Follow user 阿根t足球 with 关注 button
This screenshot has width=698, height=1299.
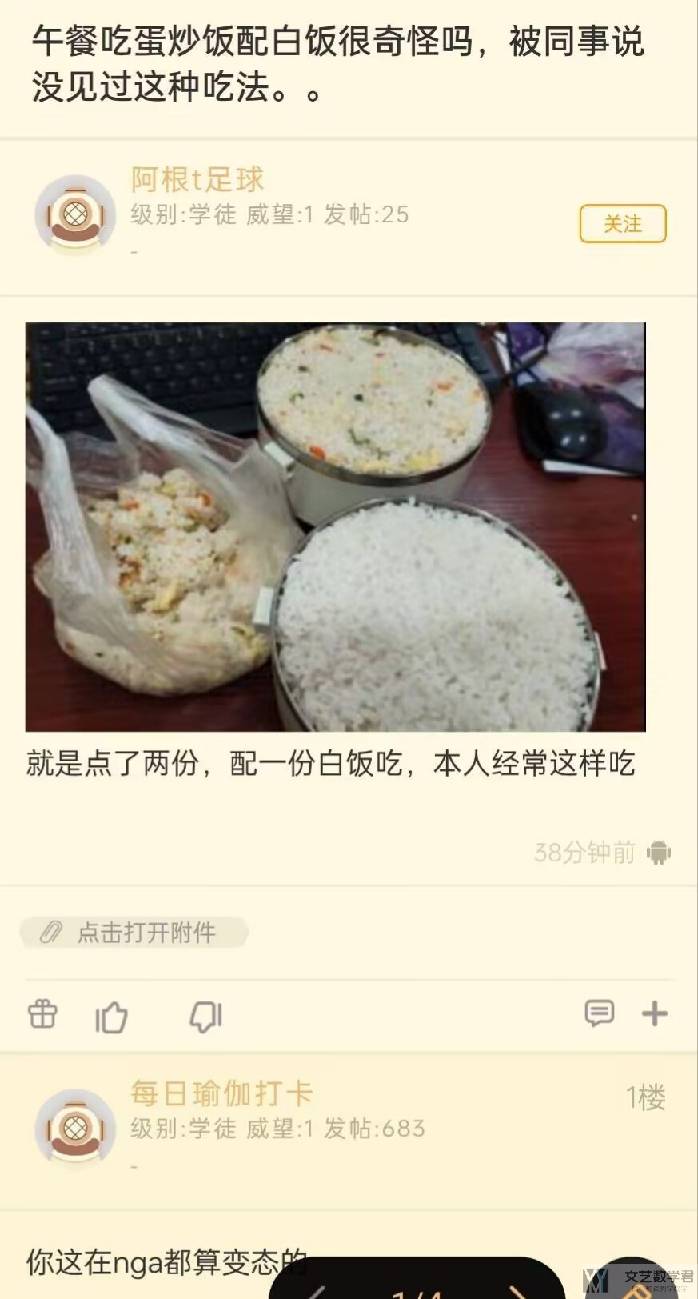tap(622, 224)
